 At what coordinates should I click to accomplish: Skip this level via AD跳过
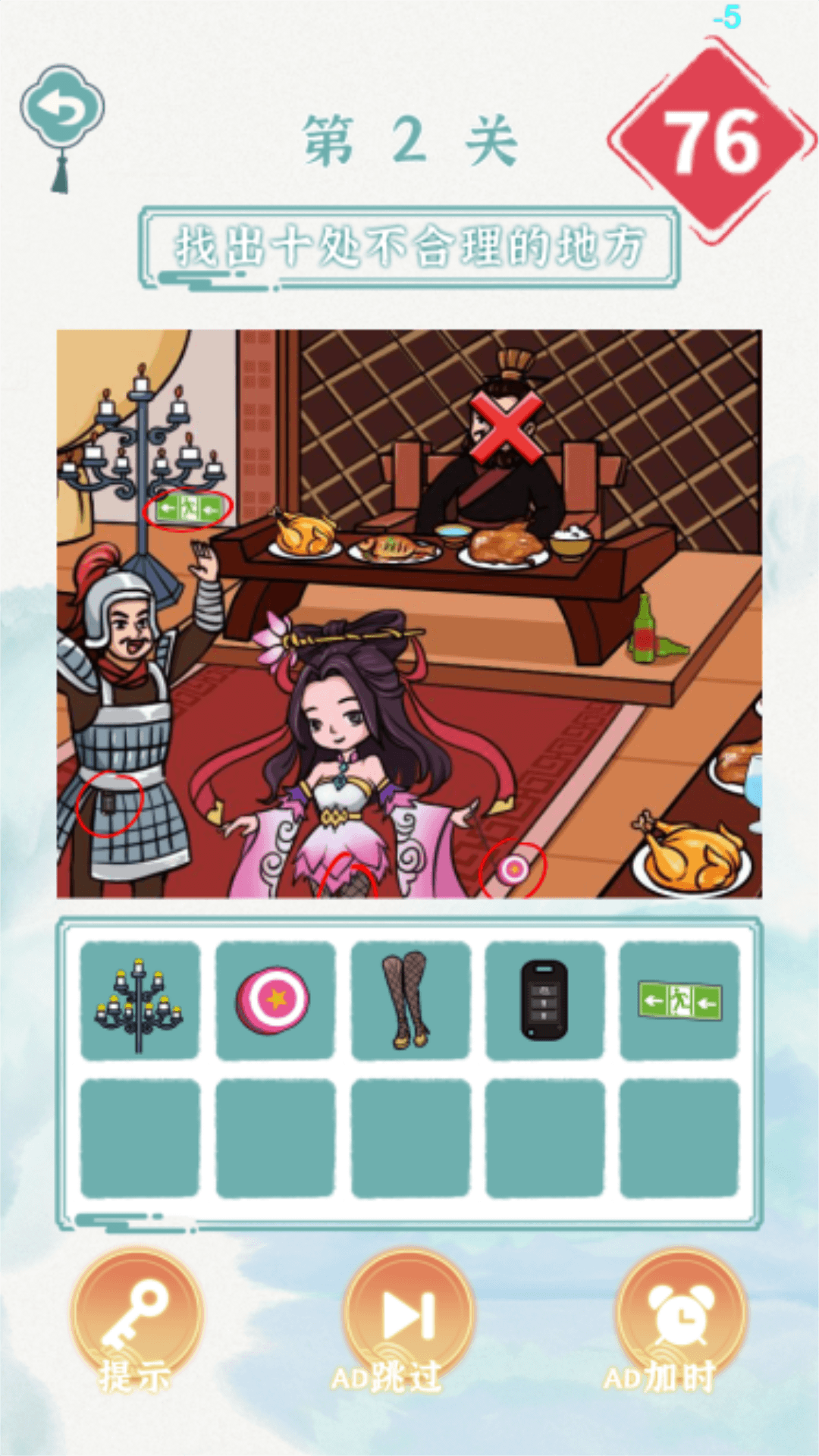click(x=409, y=1318)
